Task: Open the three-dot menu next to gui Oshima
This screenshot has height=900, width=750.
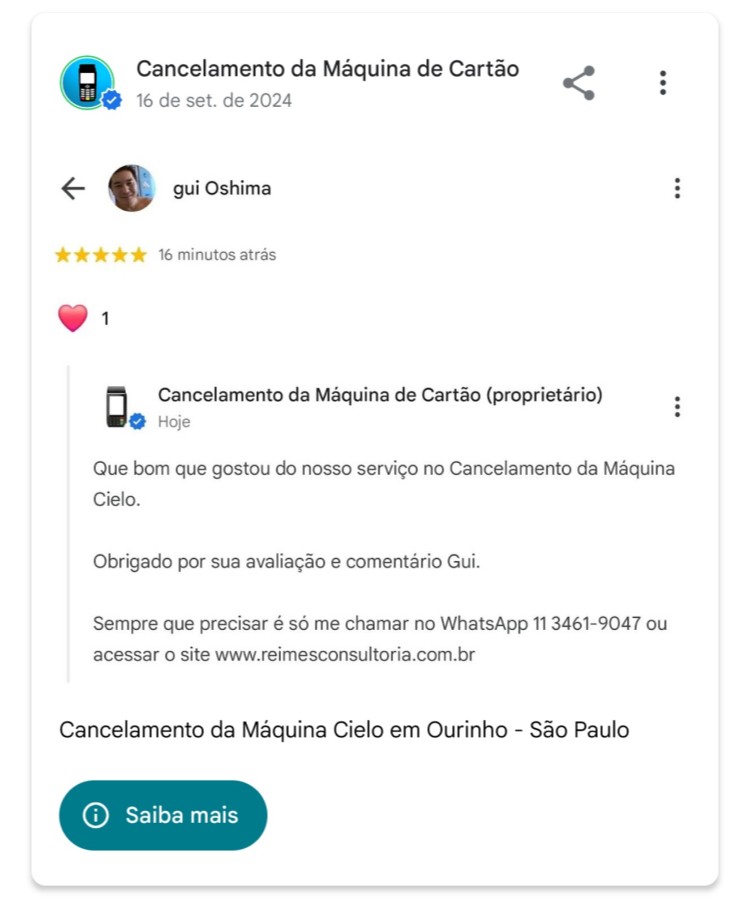Action: 677,188
